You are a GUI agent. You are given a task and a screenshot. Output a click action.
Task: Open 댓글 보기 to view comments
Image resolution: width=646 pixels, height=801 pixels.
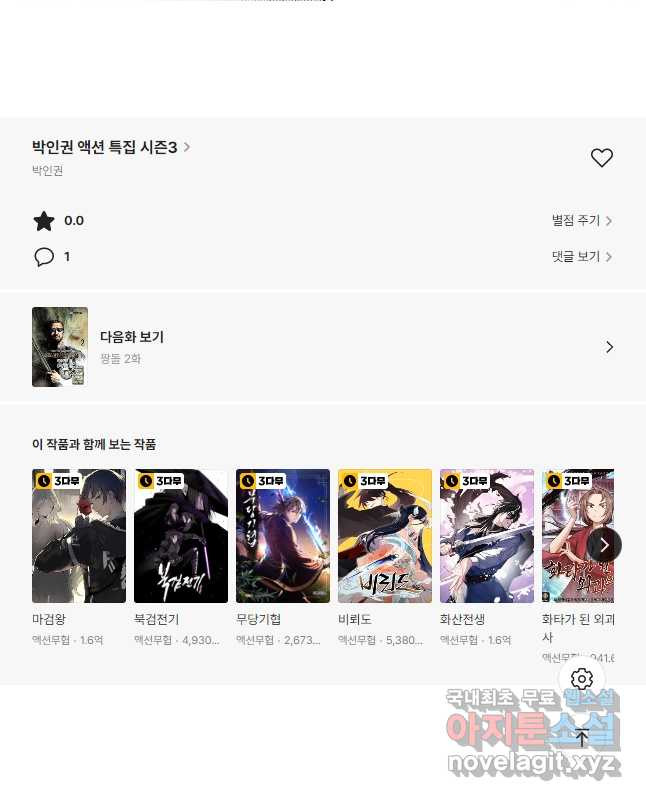[x=581, y=257]
